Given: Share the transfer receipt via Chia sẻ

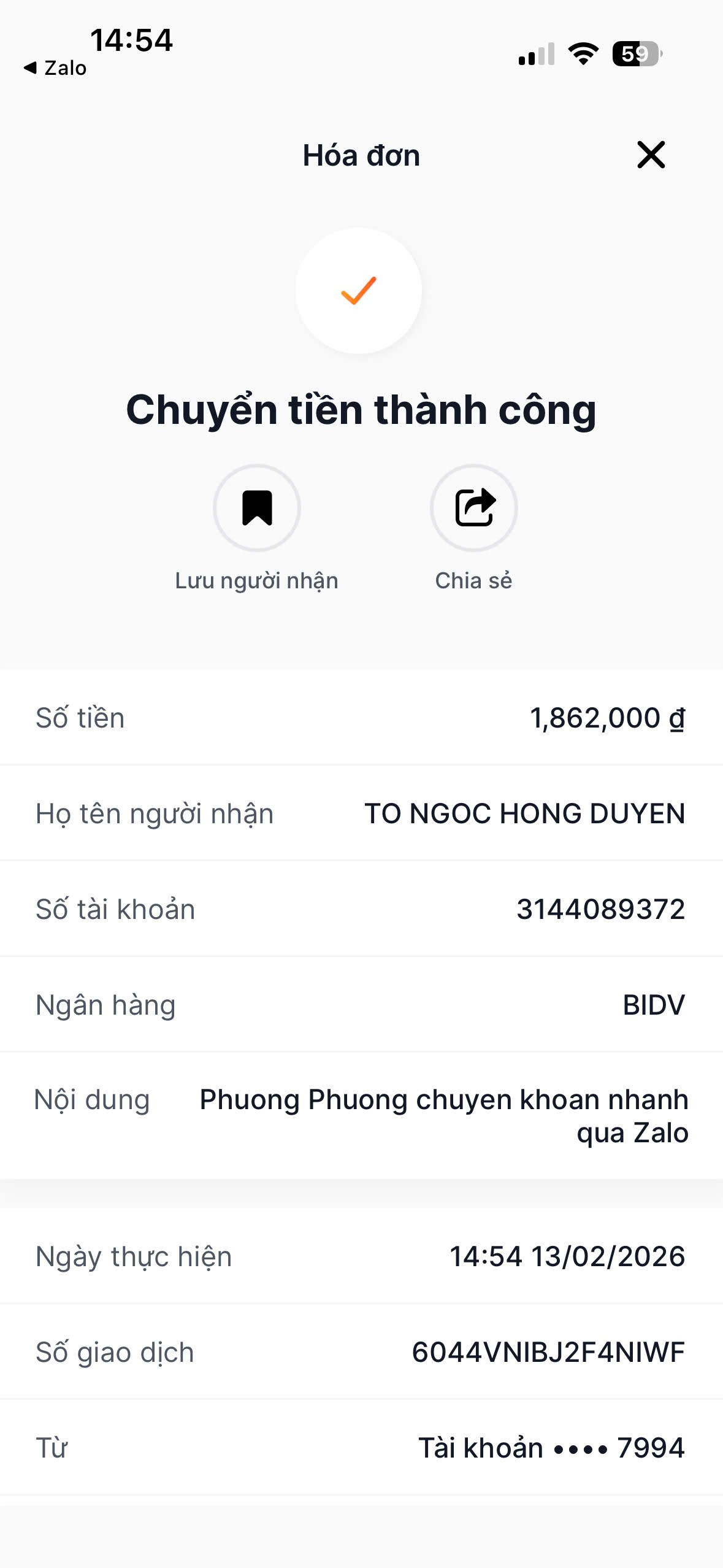Looking at the screenshot, I should 474,508.
